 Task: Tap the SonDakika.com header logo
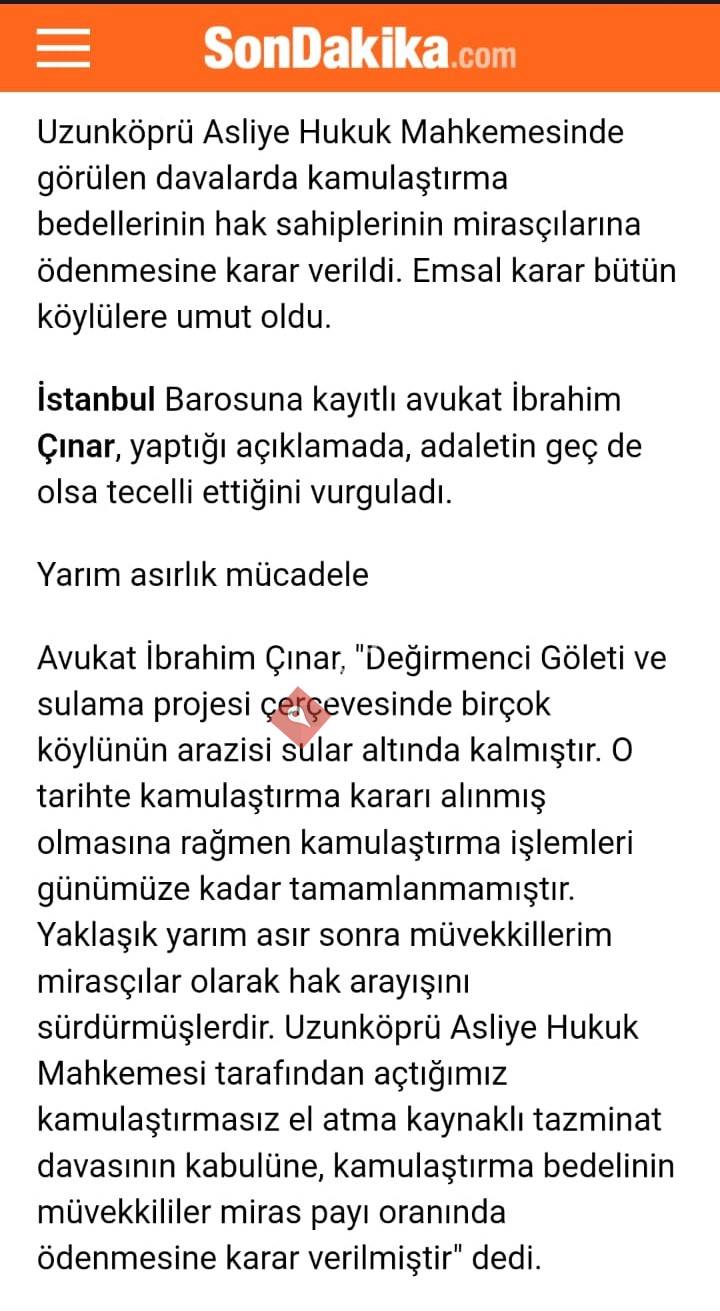tap(360, 47)
